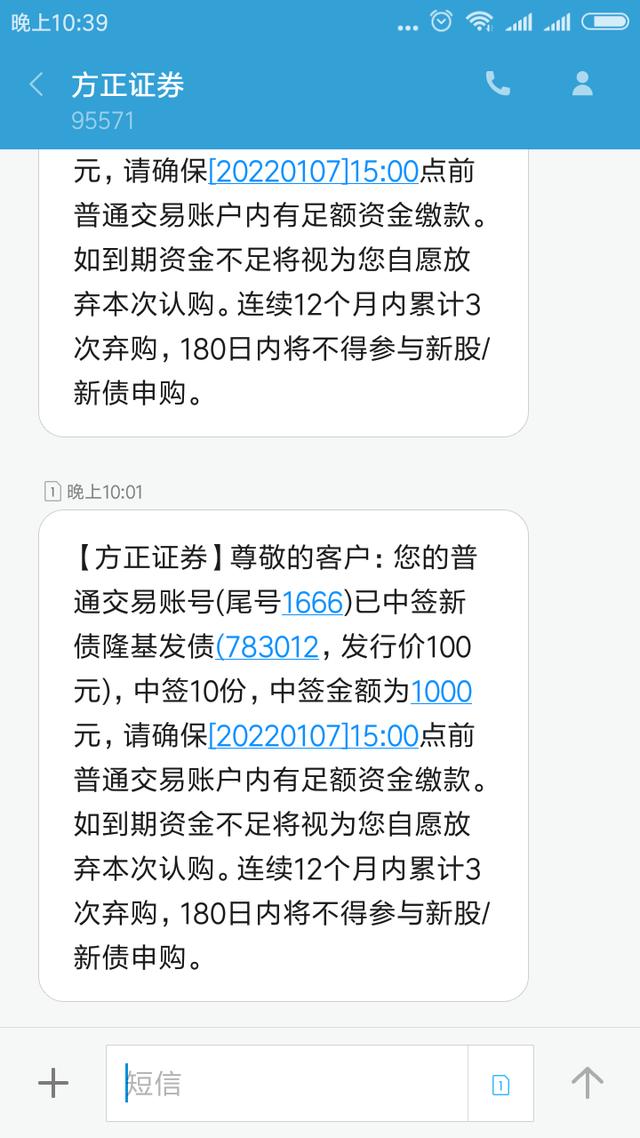Open attachment options with the plus icon
The image size is (640, 1138).
coord(53,1084)
